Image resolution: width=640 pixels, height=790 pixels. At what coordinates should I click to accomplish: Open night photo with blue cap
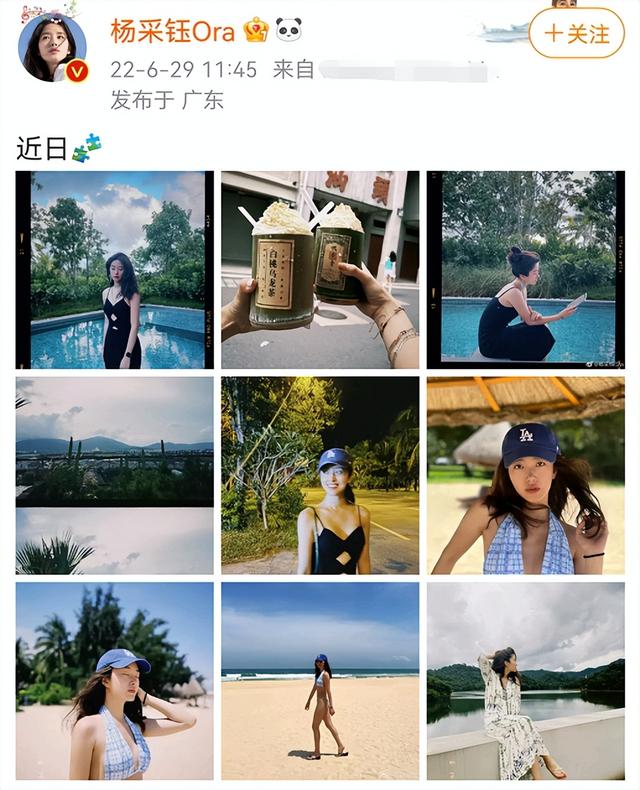pyautogui.click(x=320, y=475)
